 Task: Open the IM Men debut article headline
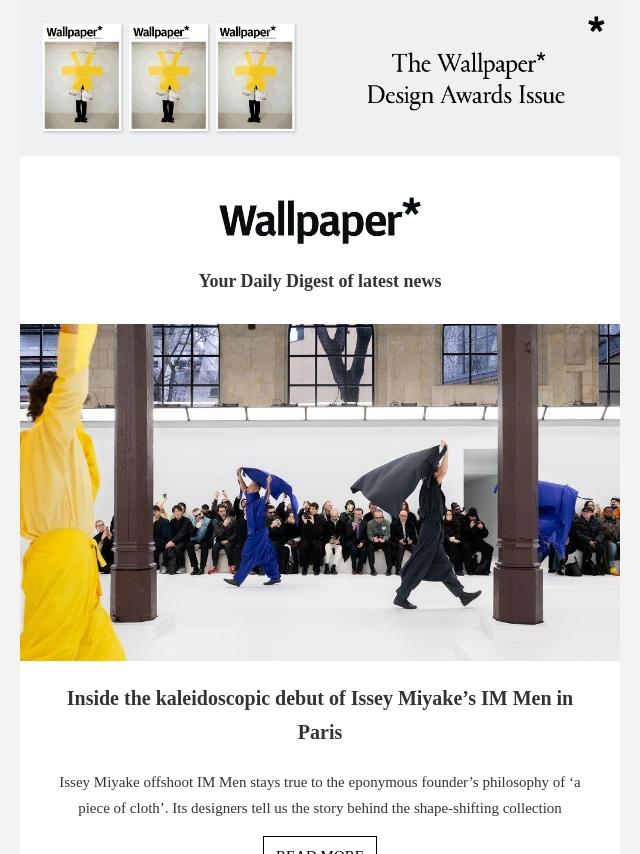tap(320, 714)
